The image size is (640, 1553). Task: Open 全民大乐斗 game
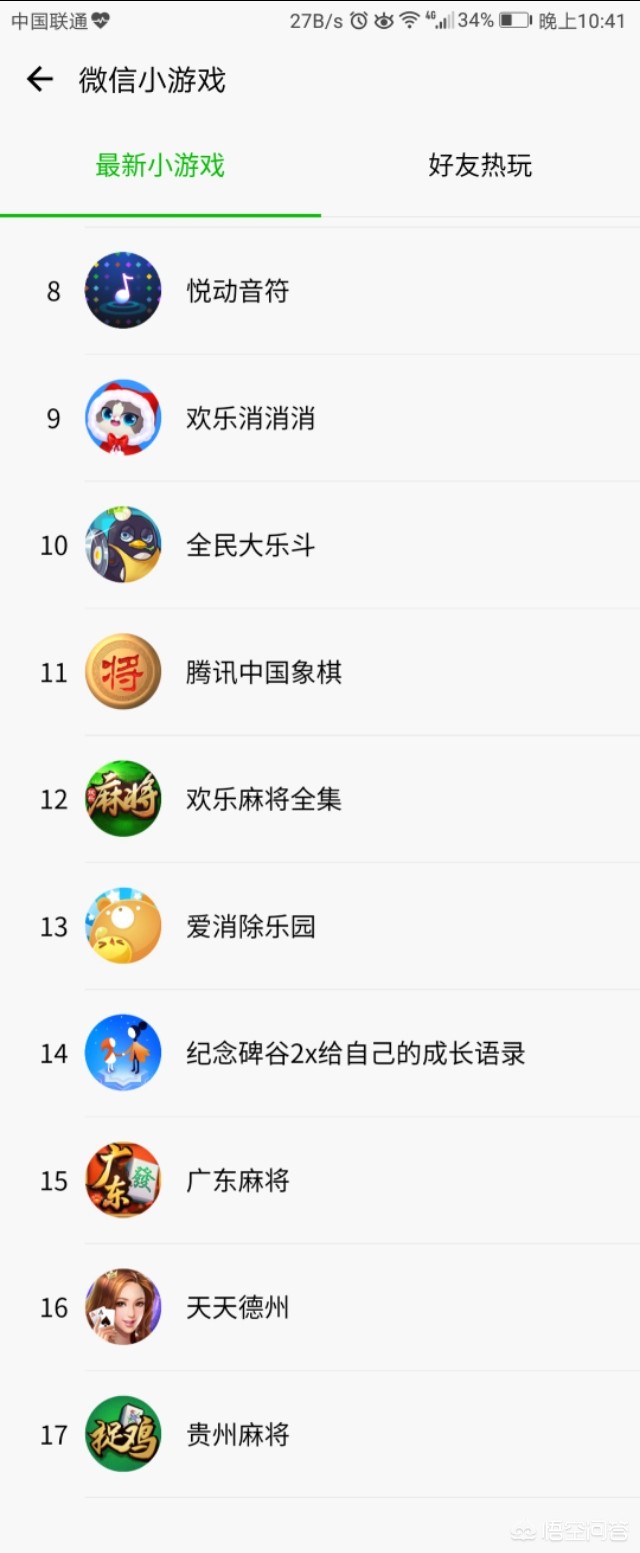250,545
